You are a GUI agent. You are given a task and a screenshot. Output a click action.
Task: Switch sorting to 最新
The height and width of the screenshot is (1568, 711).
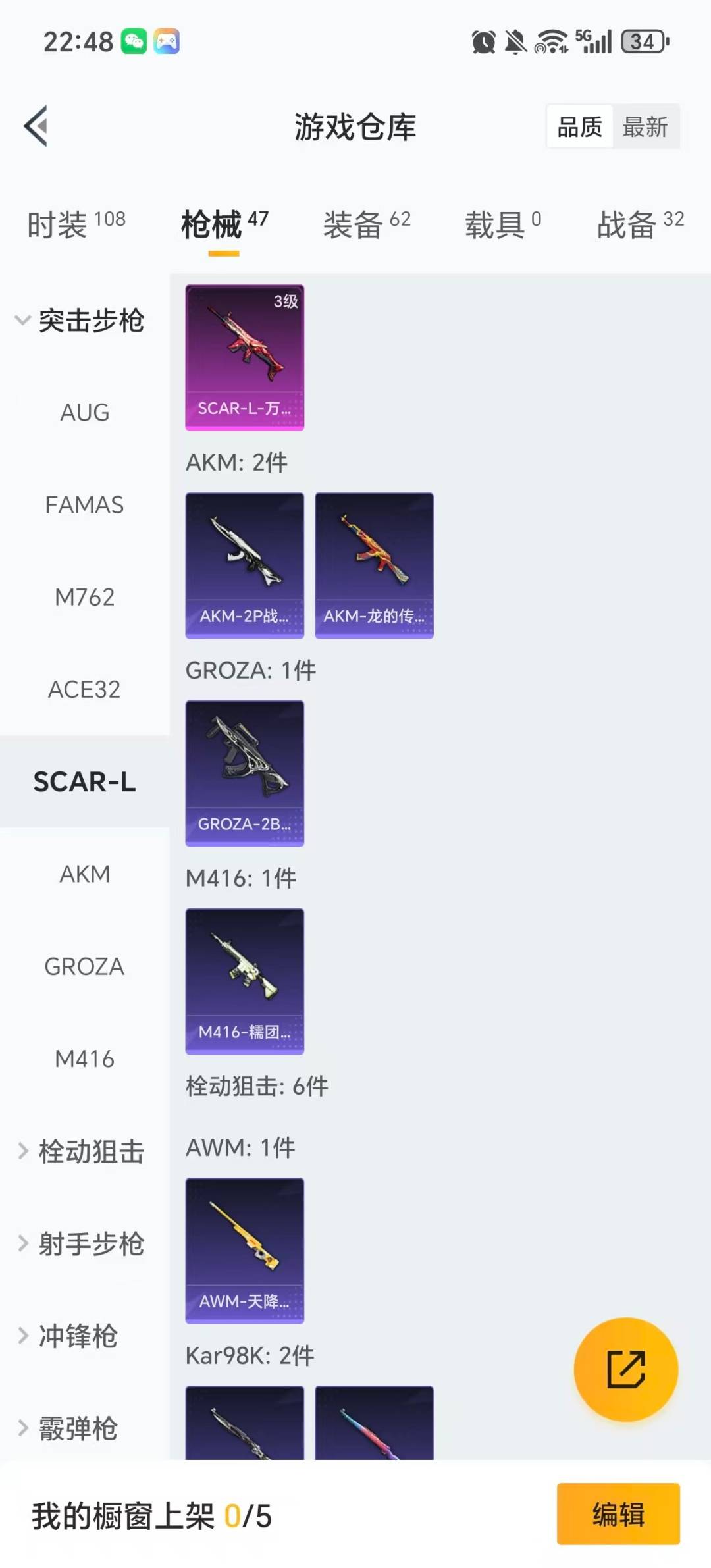[646, 126]
